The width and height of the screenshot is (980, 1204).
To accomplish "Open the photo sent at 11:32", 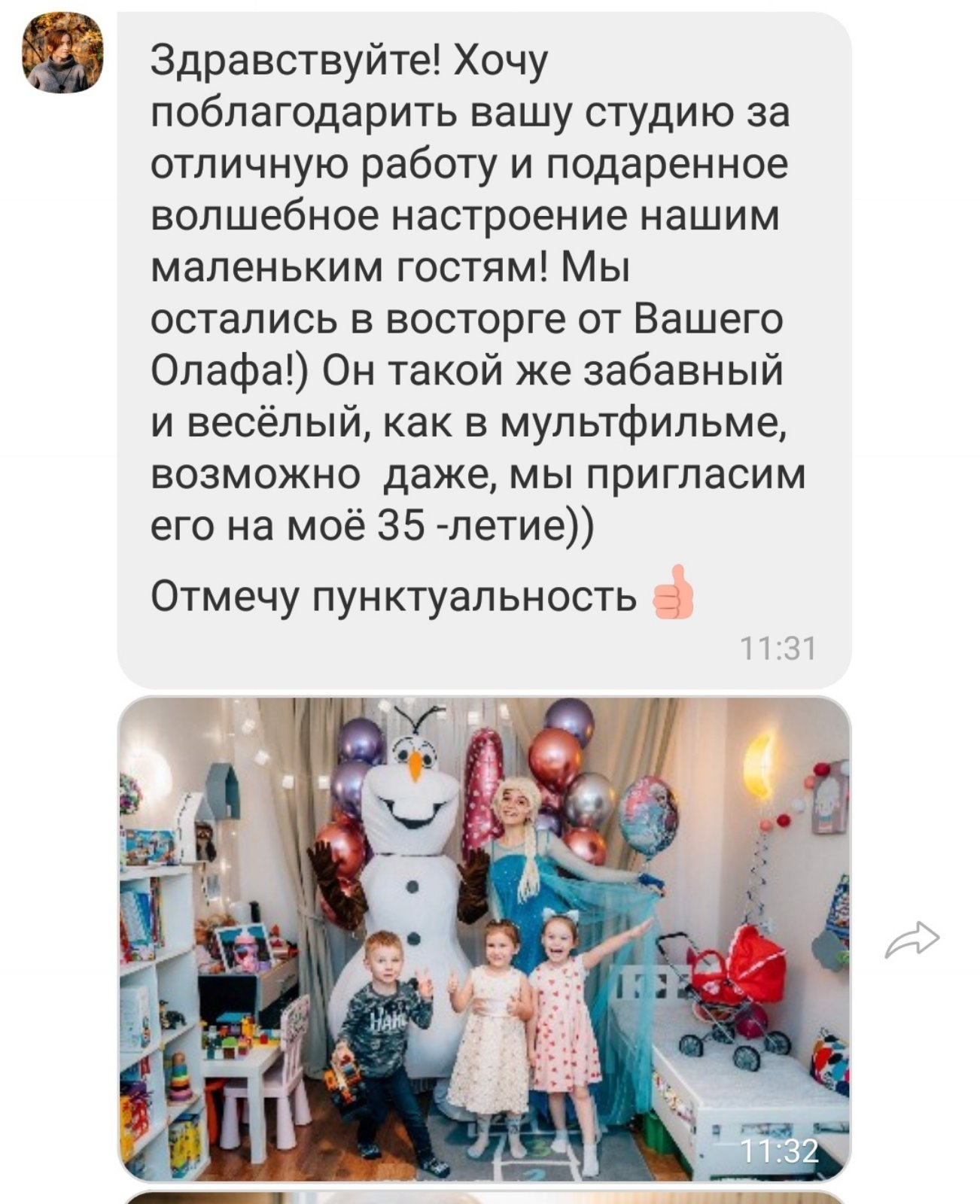I will pos(484,938).
